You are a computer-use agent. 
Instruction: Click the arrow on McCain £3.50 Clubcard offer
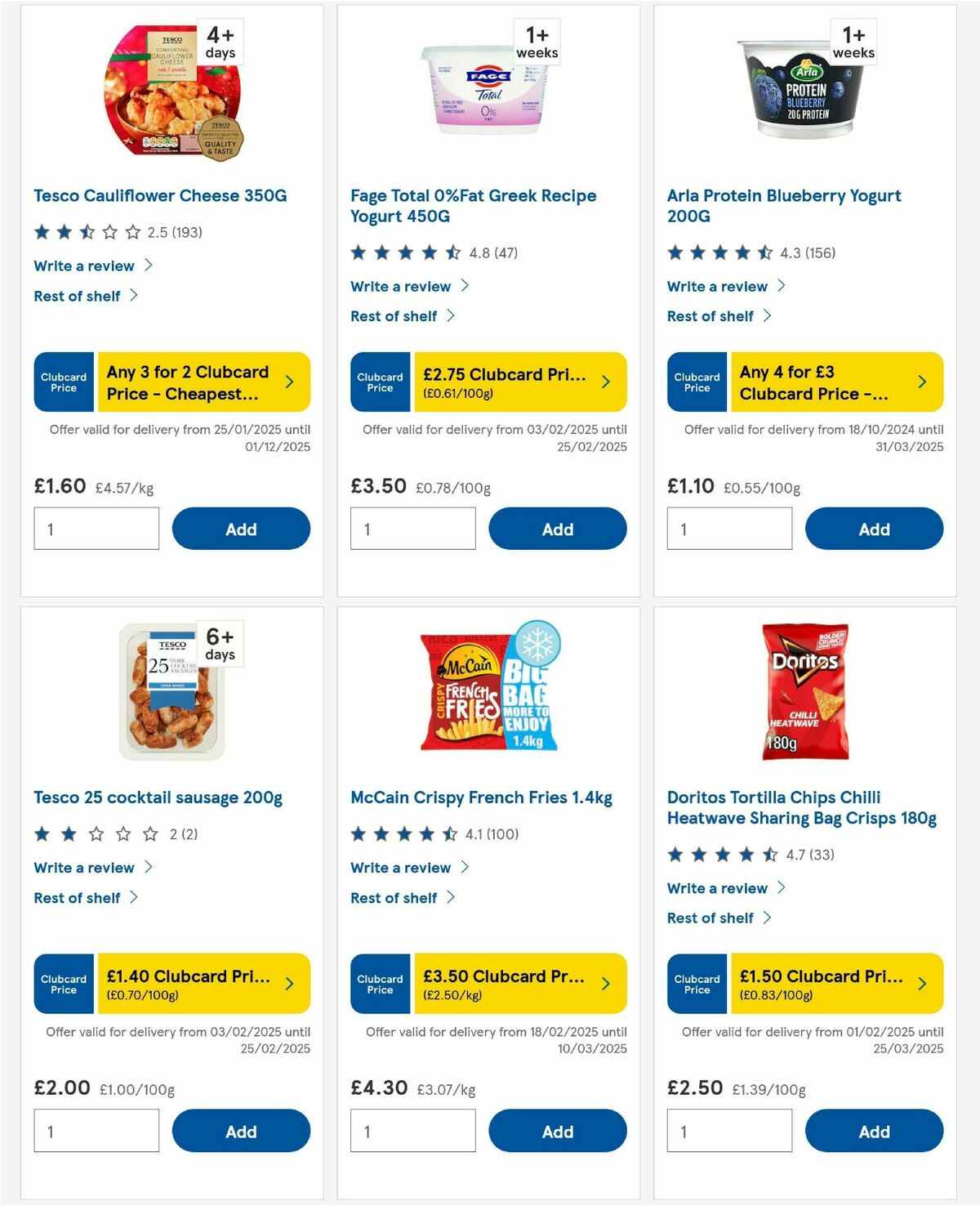(606, 984)
